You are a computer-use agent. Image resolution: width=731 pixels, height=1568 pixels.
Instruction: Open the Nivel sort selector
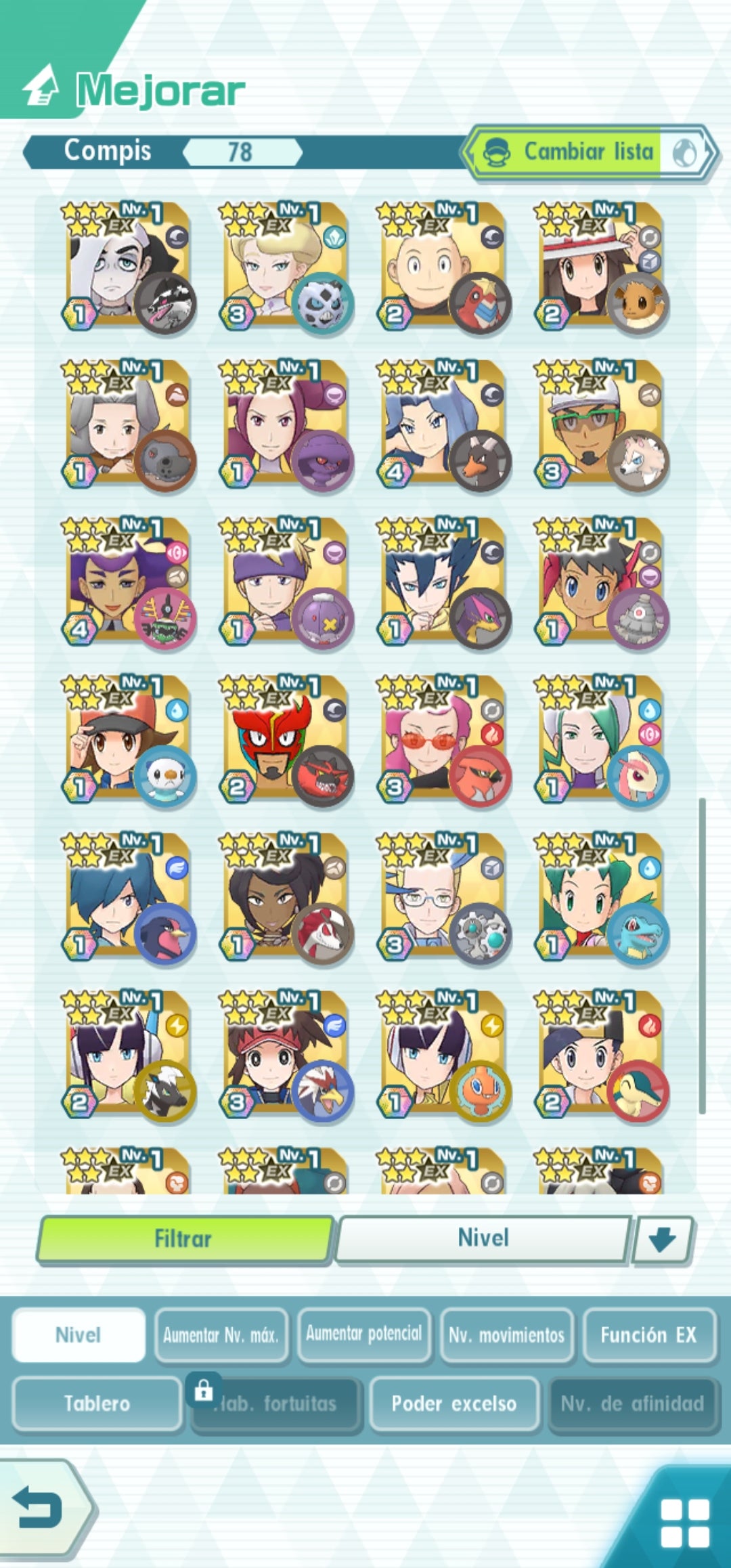pyautogui.click(x=483, y=1238)
